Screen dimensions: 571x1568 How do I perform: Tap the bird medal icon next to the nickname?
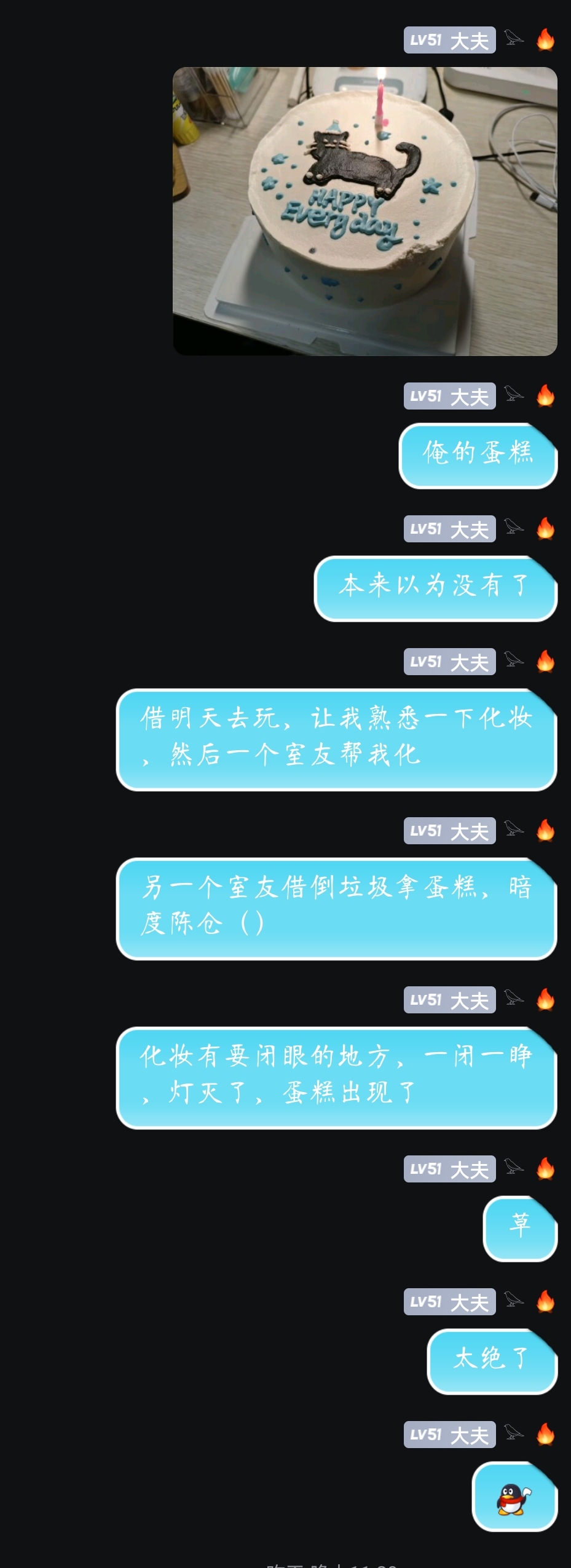pos(513,38)
